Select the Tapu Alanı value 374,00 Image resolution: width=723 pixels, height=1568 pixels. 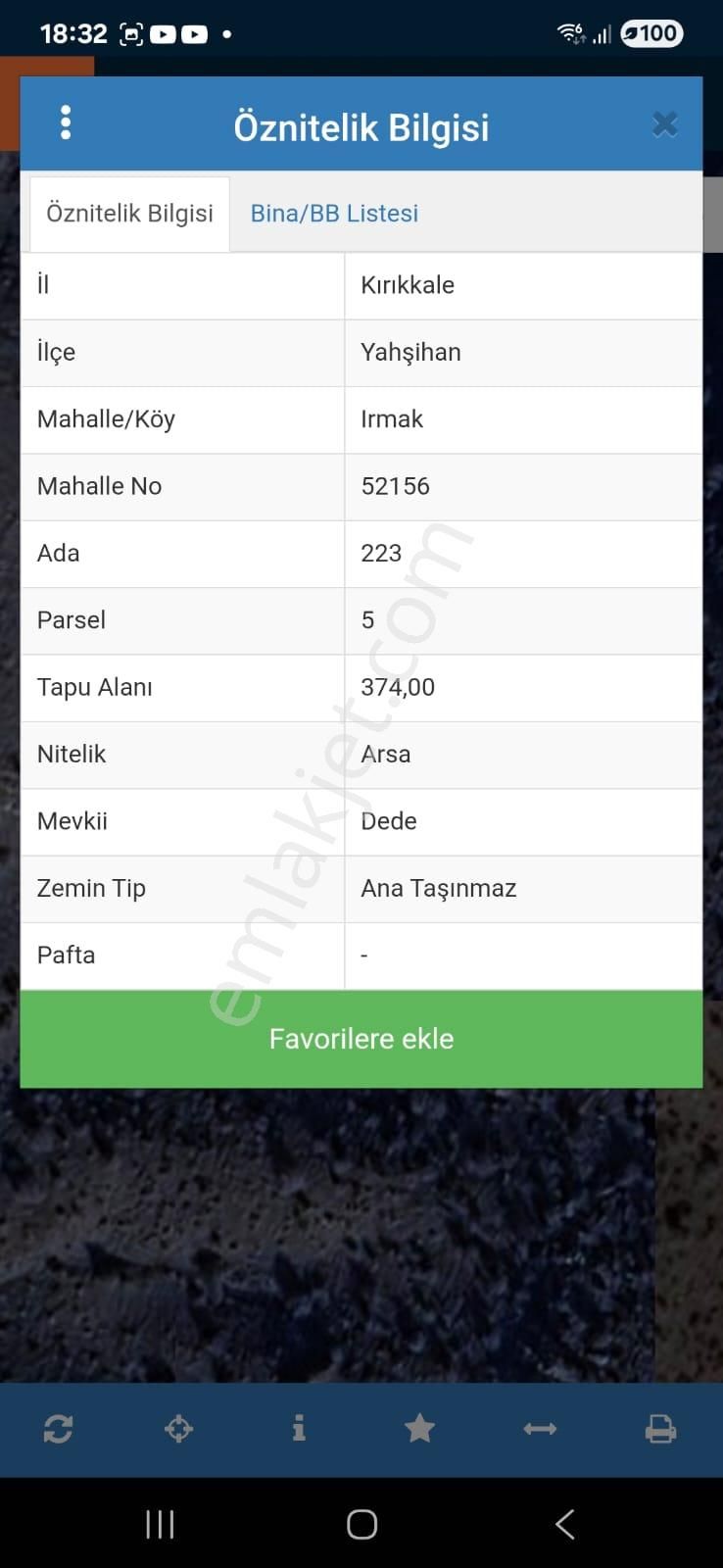click(398, 687)
